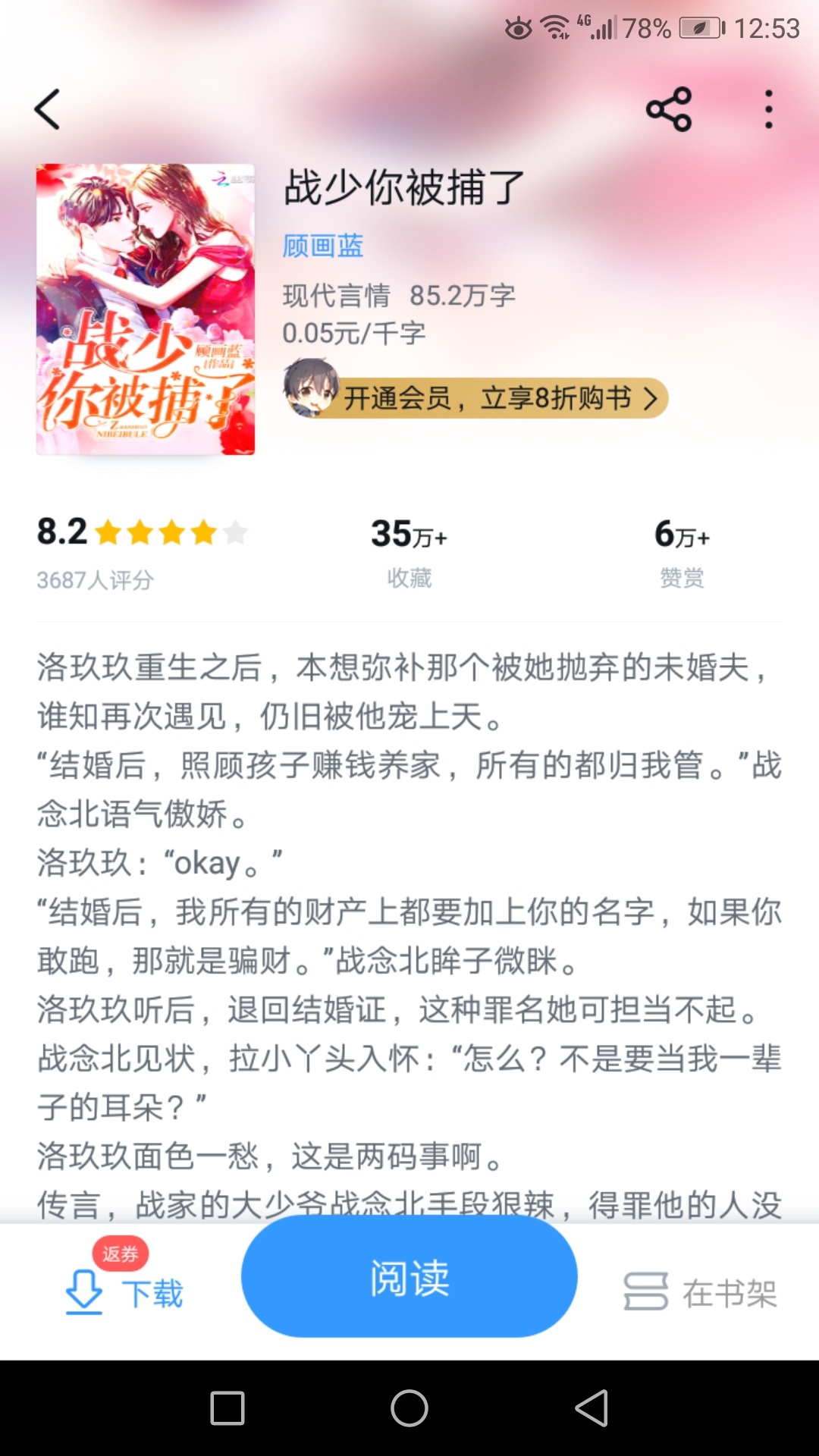This screenshot has height=1456, width=819.
Task: Open the system recent apps view
Action: pyautogui.click(x=227, y=1408)
